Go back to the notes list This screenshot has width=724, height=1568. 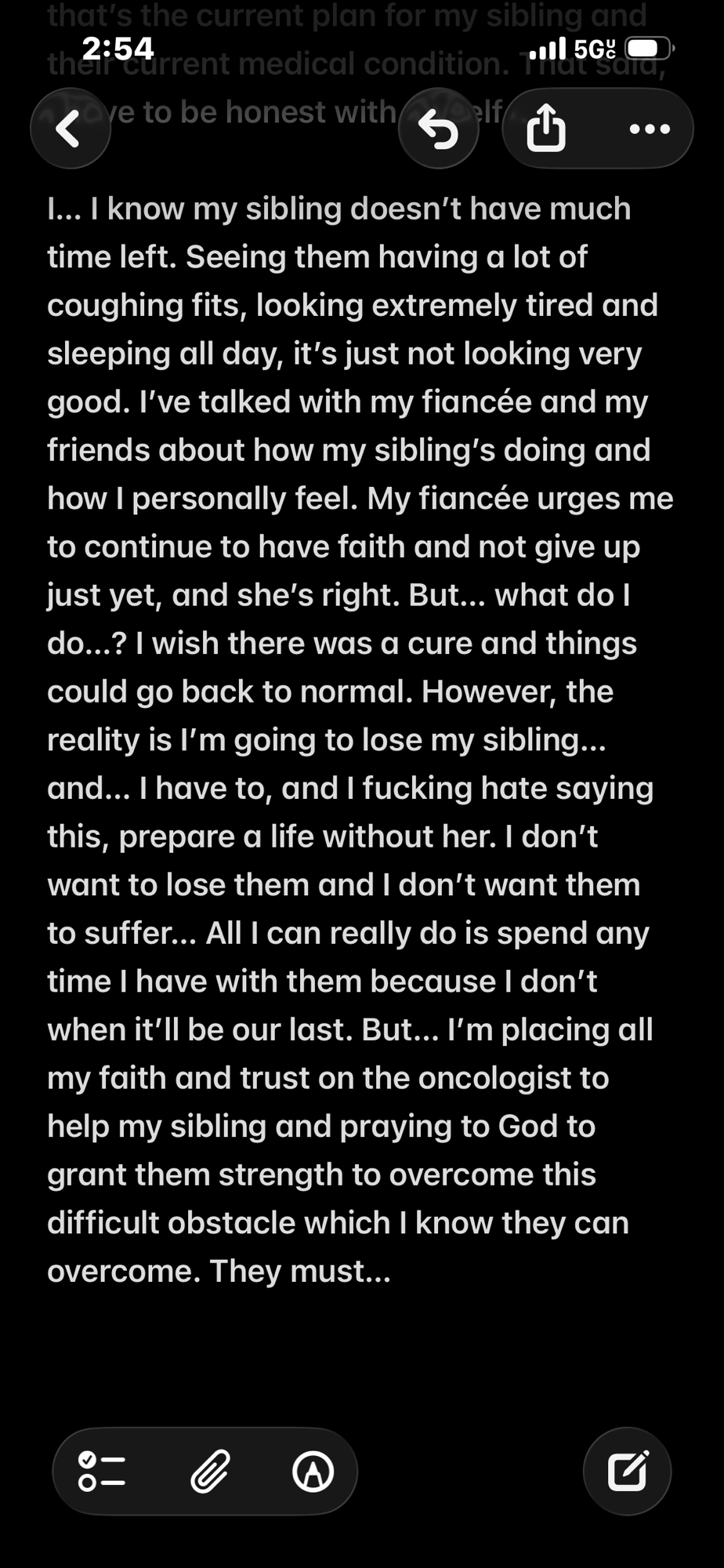coord(70,129)
